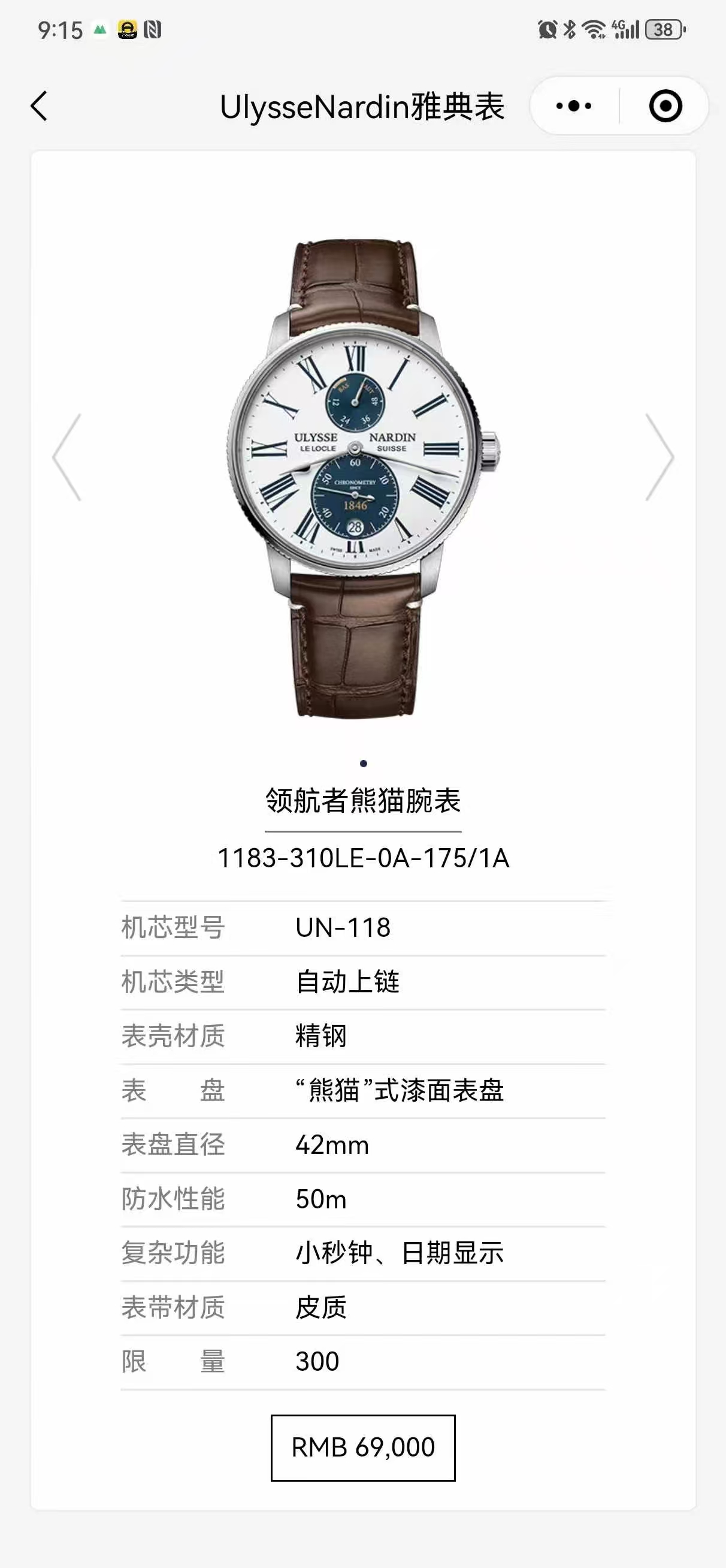Image resolution: width=726 pixels, height=1568 pixels.
Task: Show the previous watch with the left chevron
Action: (x=67, y=457)
